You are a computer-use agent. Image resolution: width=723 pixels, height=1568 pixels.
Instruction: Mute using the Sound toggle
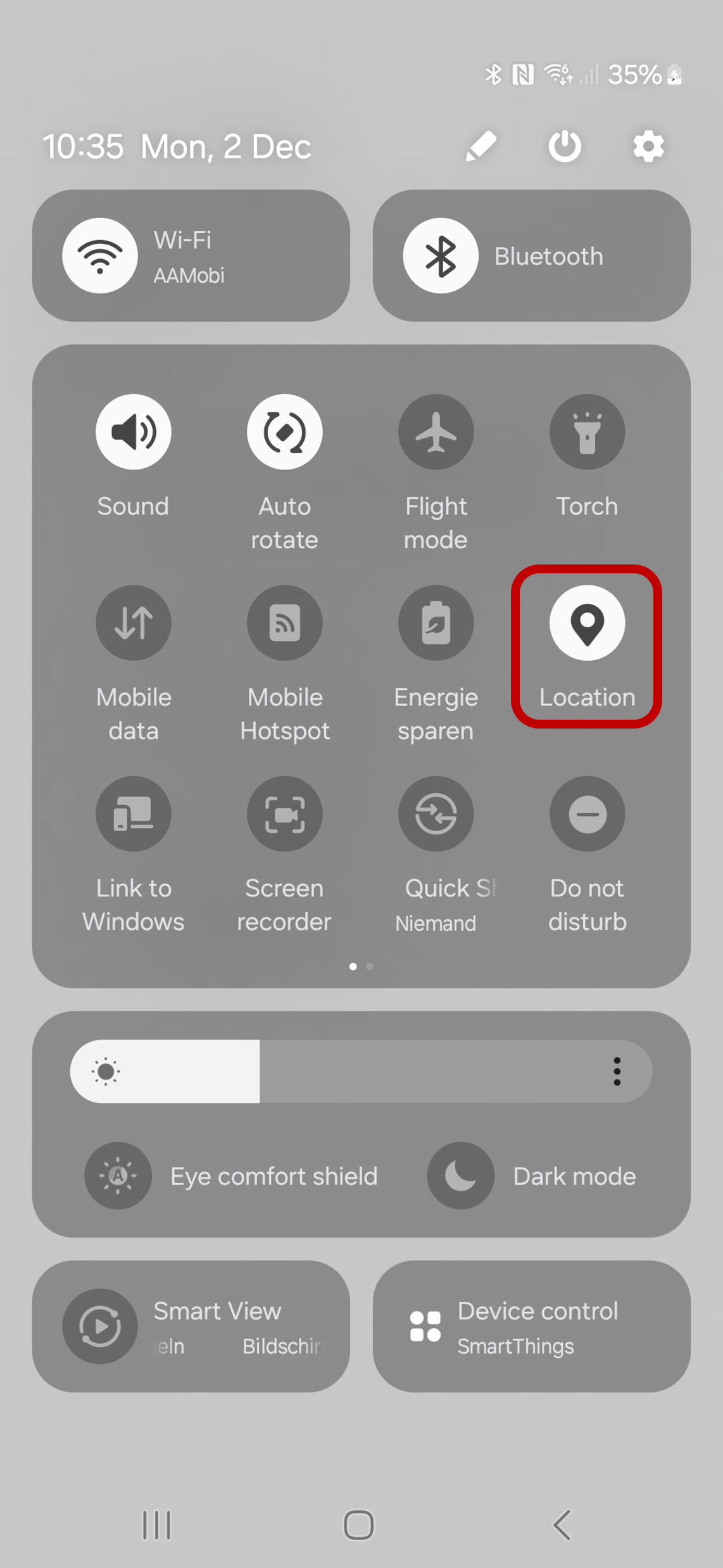(134, 432)
